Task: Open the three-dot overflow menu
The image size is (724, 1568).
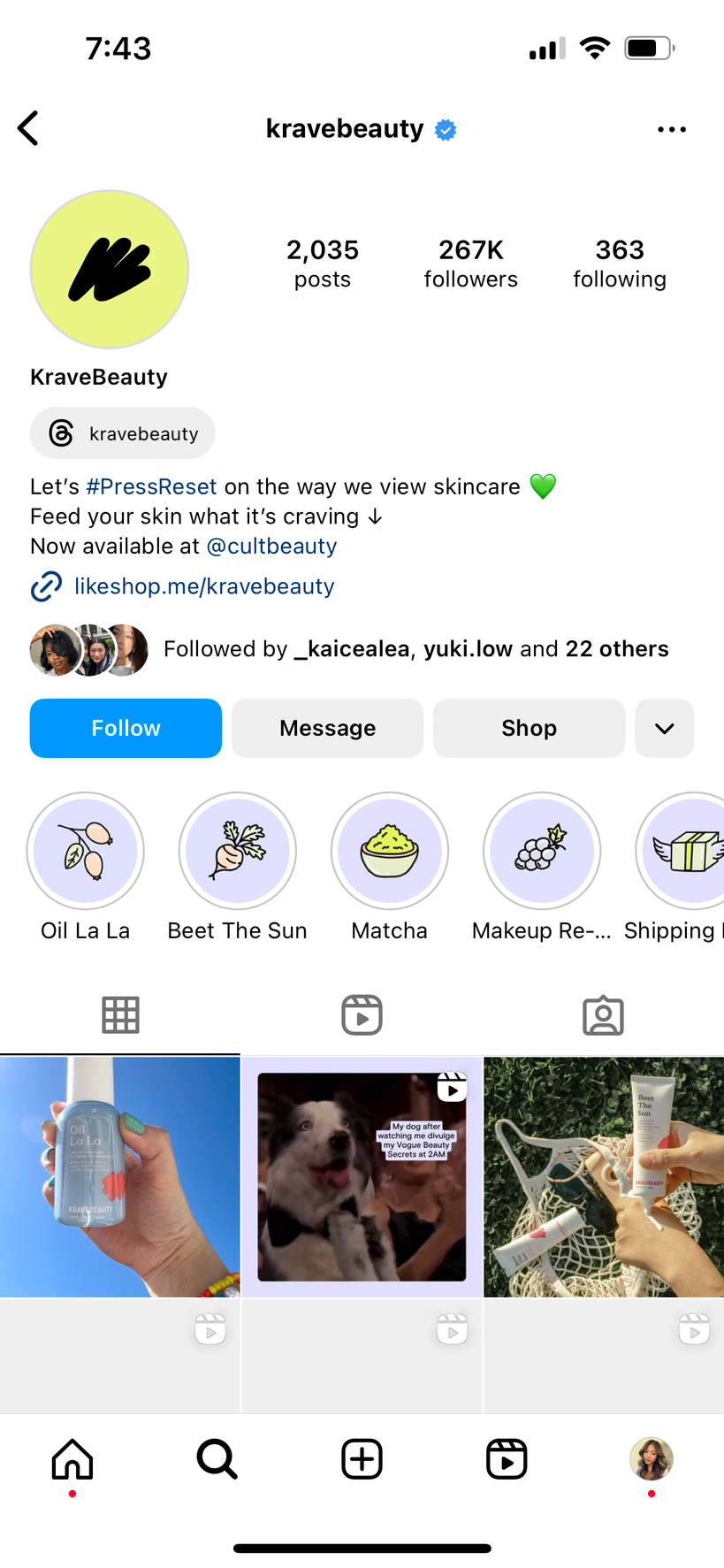Action: (x=671, y=130)
